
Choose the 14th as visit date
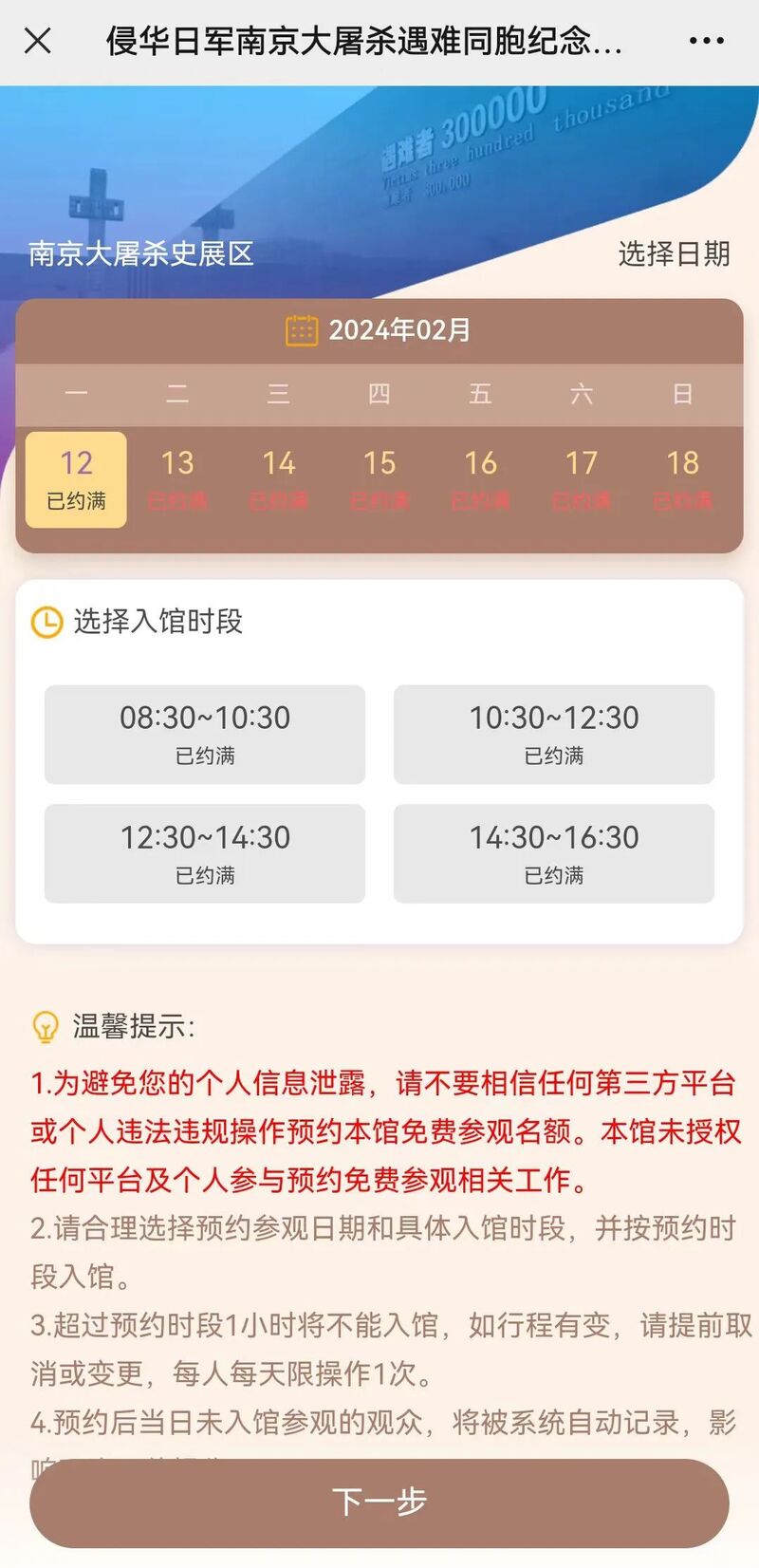pyautogui.click(x=278, y=479)
